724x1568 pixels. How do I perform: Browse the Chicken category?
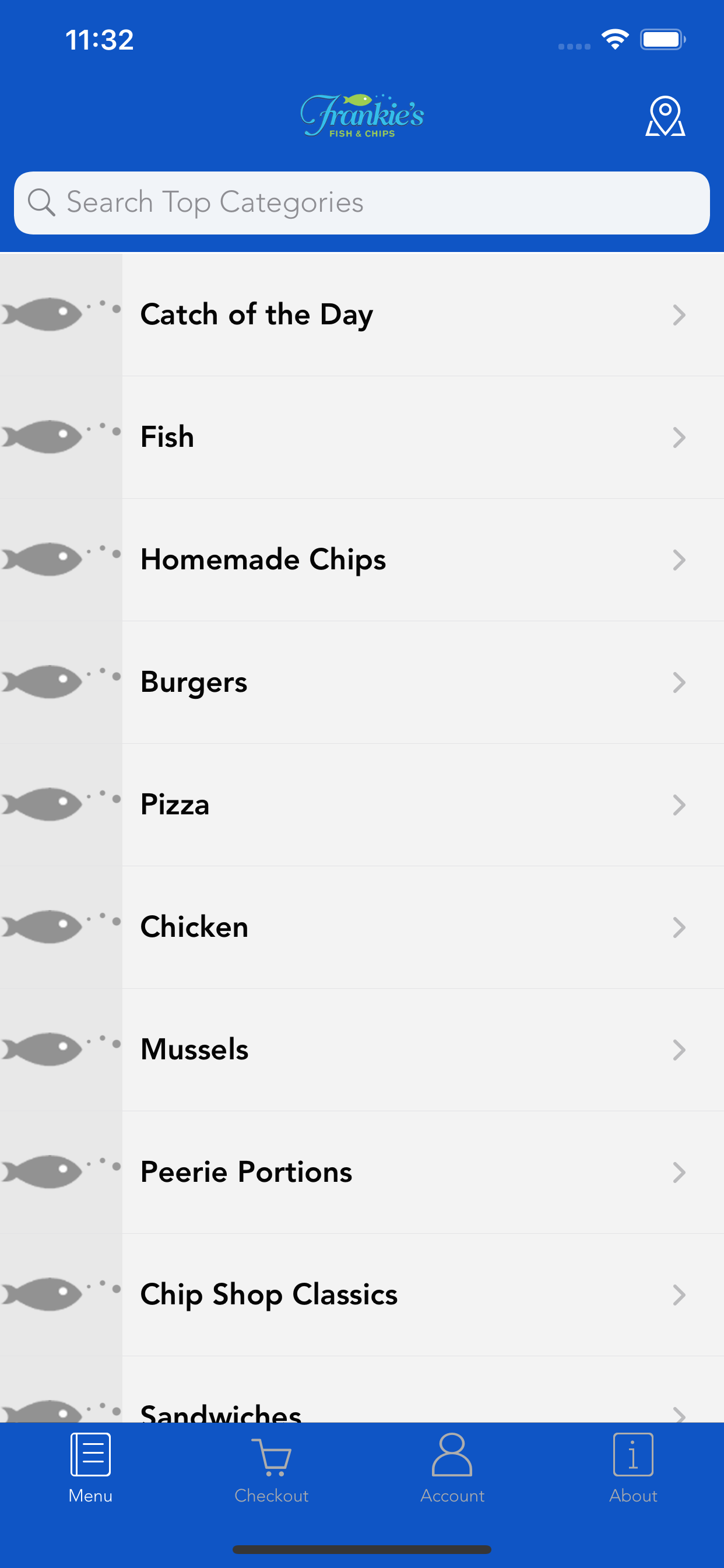[x=362, y=927]
